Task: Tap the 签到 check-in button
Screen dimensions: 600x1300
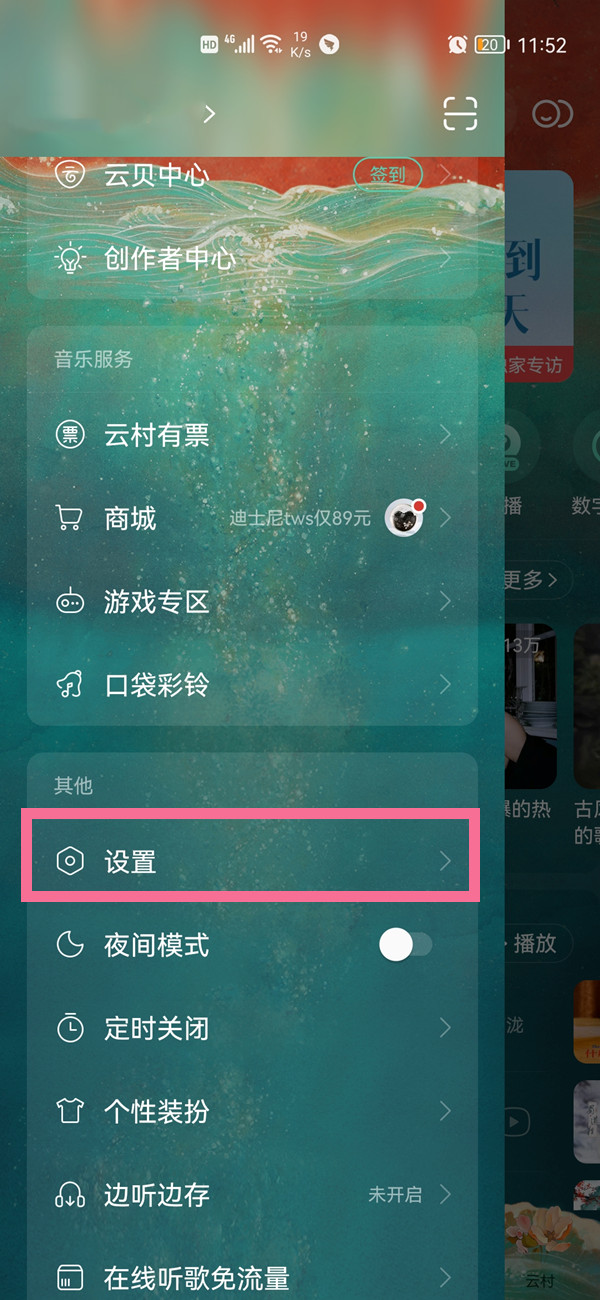Action: pyautogui.click(x=388, y=175)
